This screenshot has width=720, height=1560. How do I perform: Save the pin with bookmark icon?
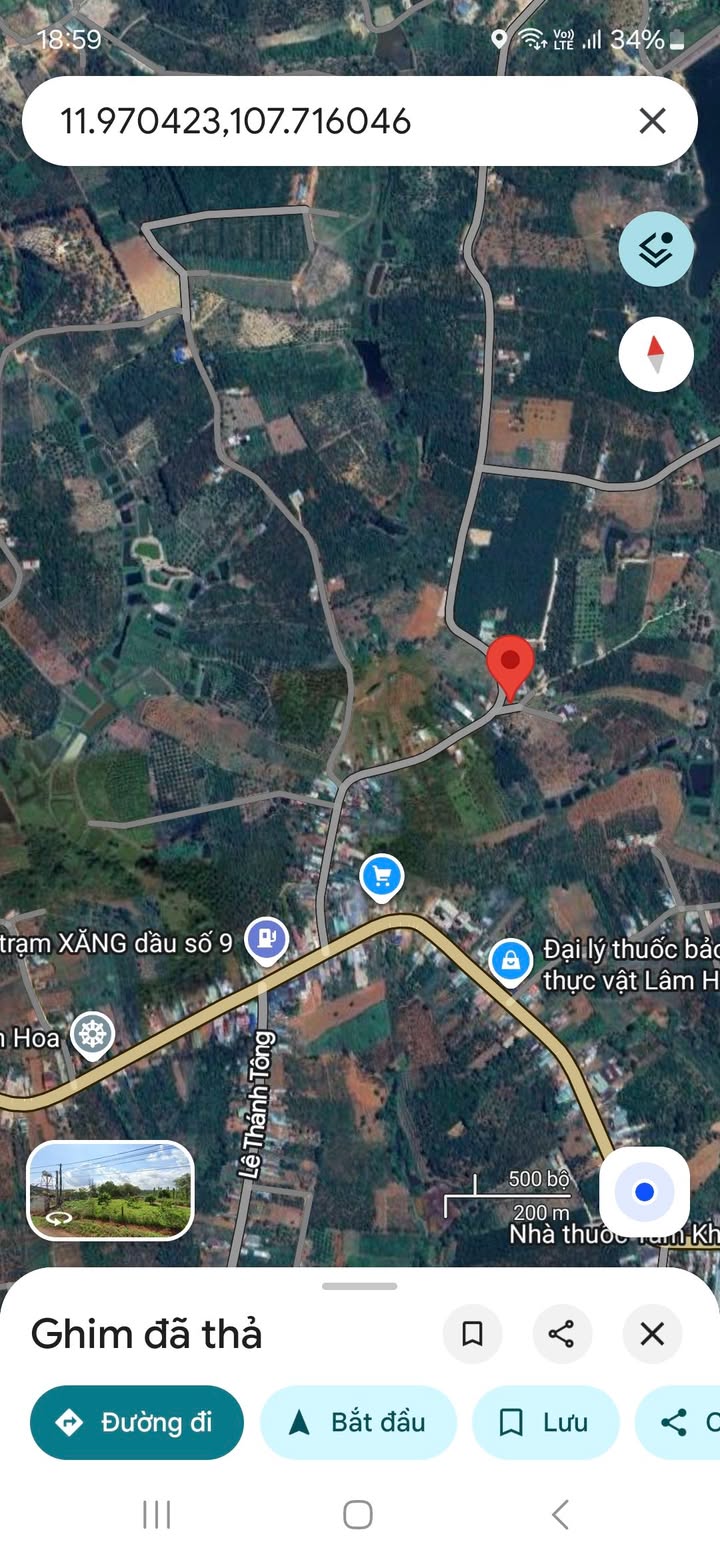pyautogui.click(x=472, y=1333)
